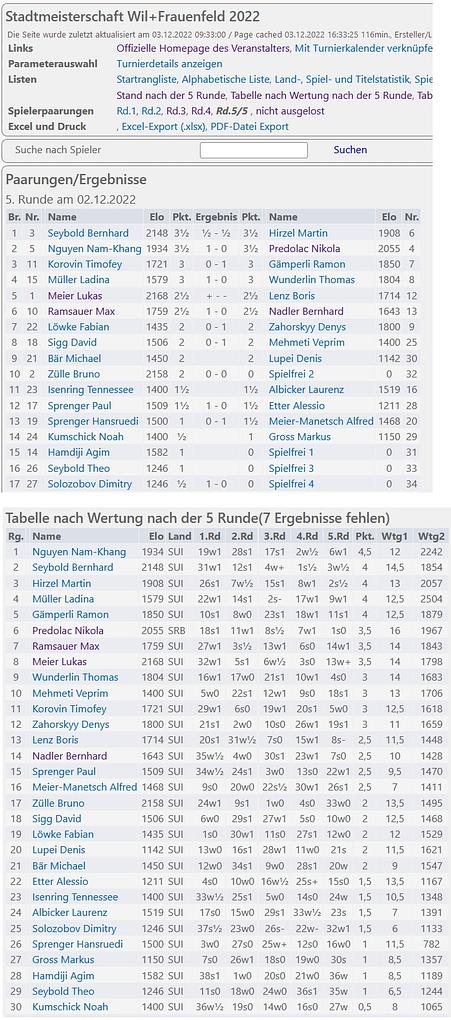The height and width of the screenshot is (1020, 451).
Task: Open Zülle Bruno in the pairings list
Action: 74,374
